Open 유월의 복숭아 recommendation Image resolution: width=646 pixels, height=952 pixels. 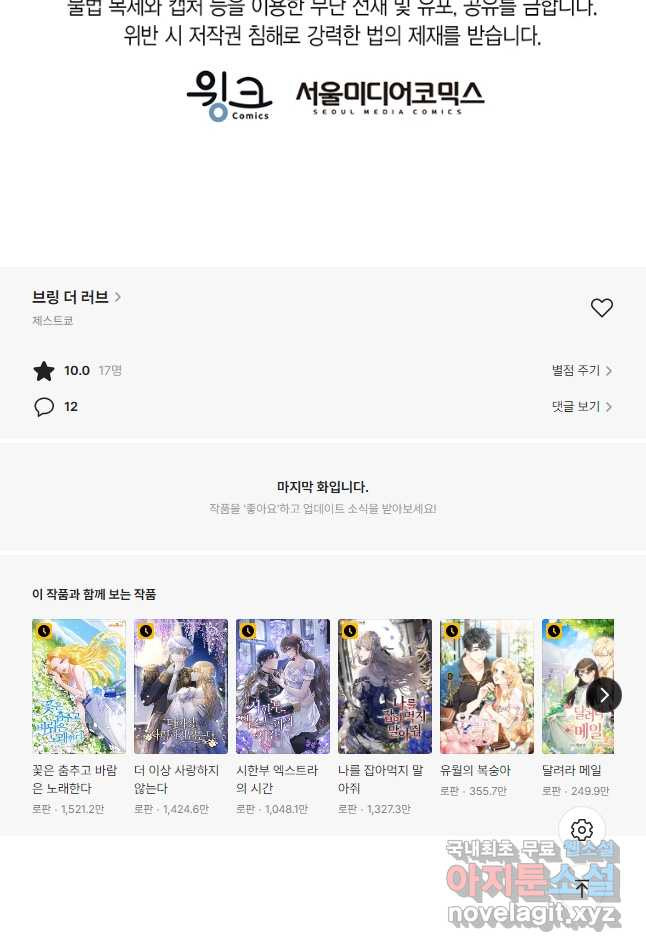[x=487, y=687]
